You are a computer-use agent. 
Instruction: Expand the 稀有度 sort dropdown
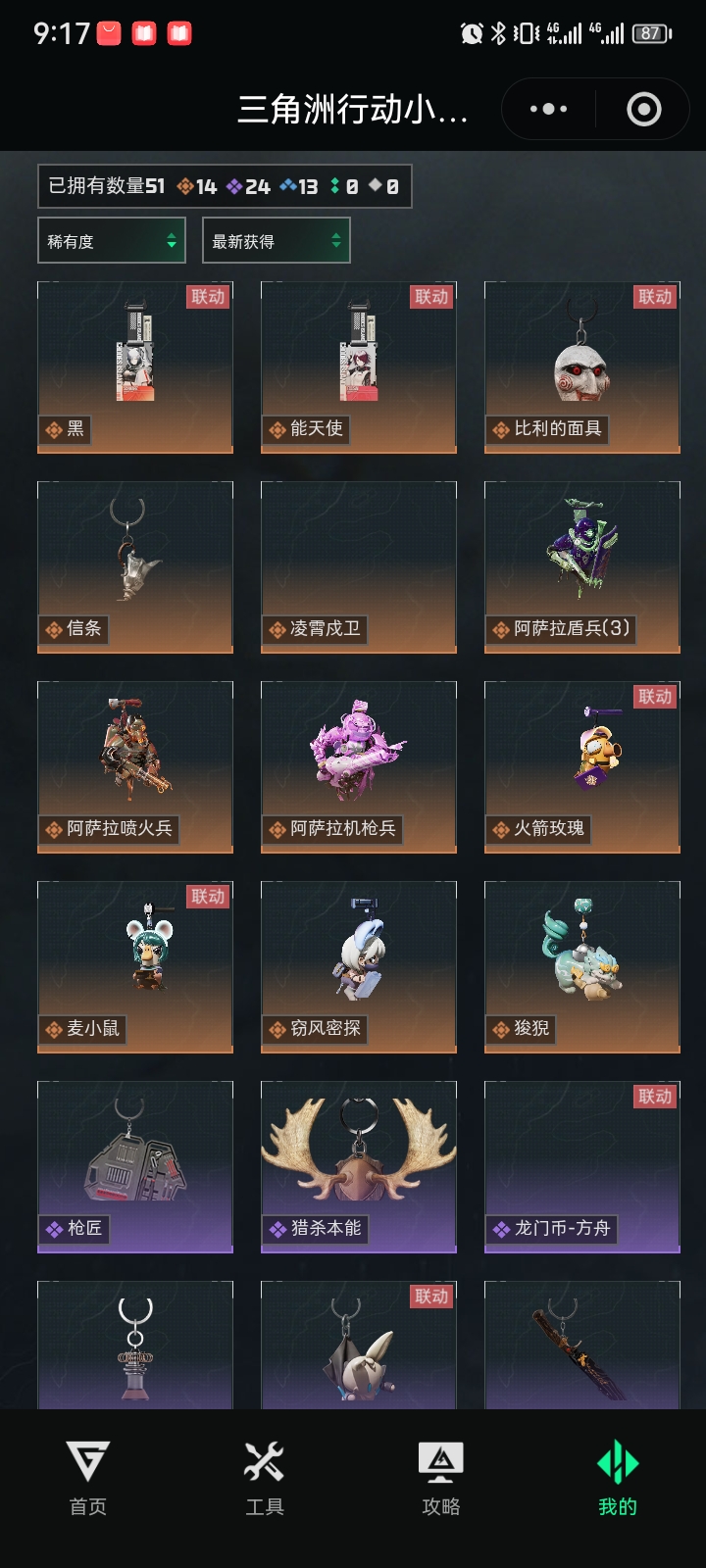[x=112, y=241]
